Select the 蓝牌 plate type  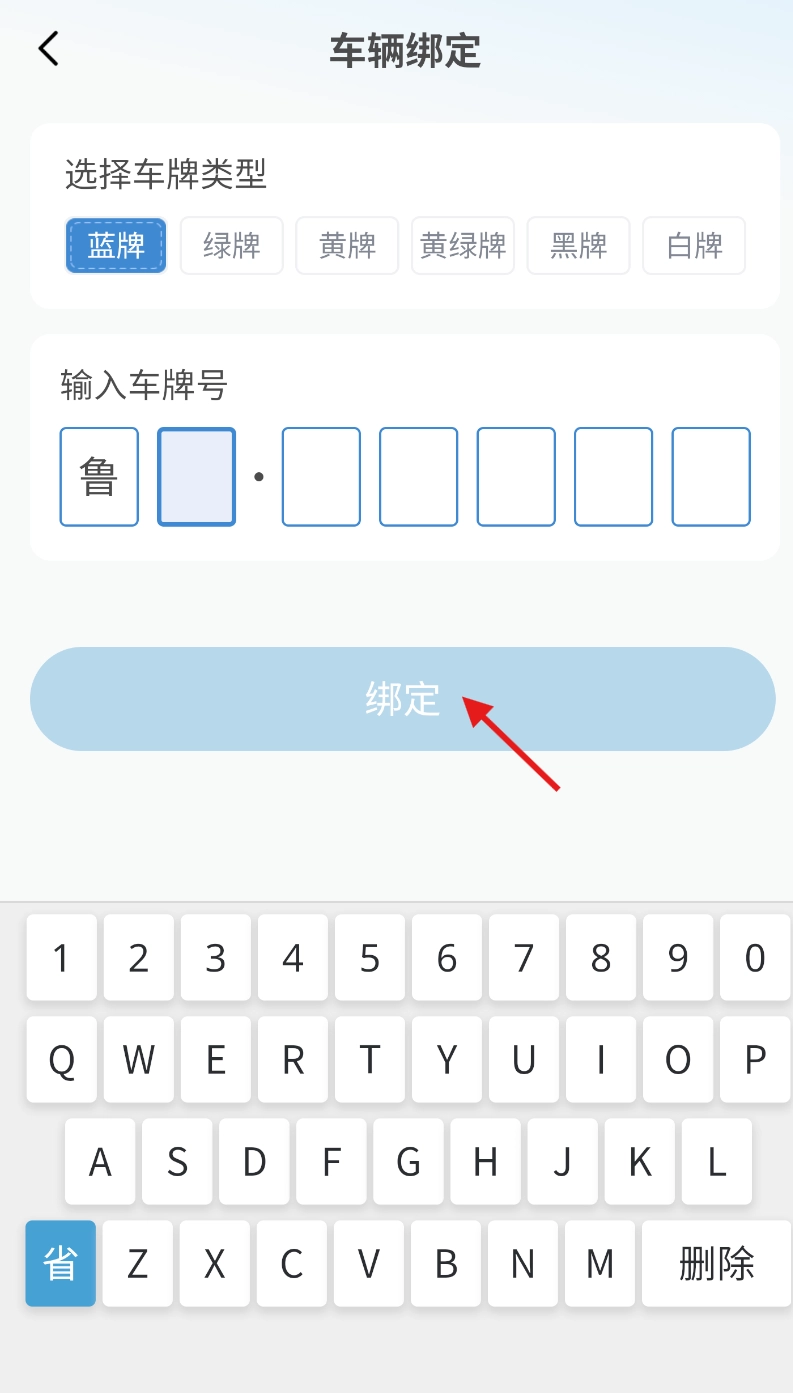(116, 245)
